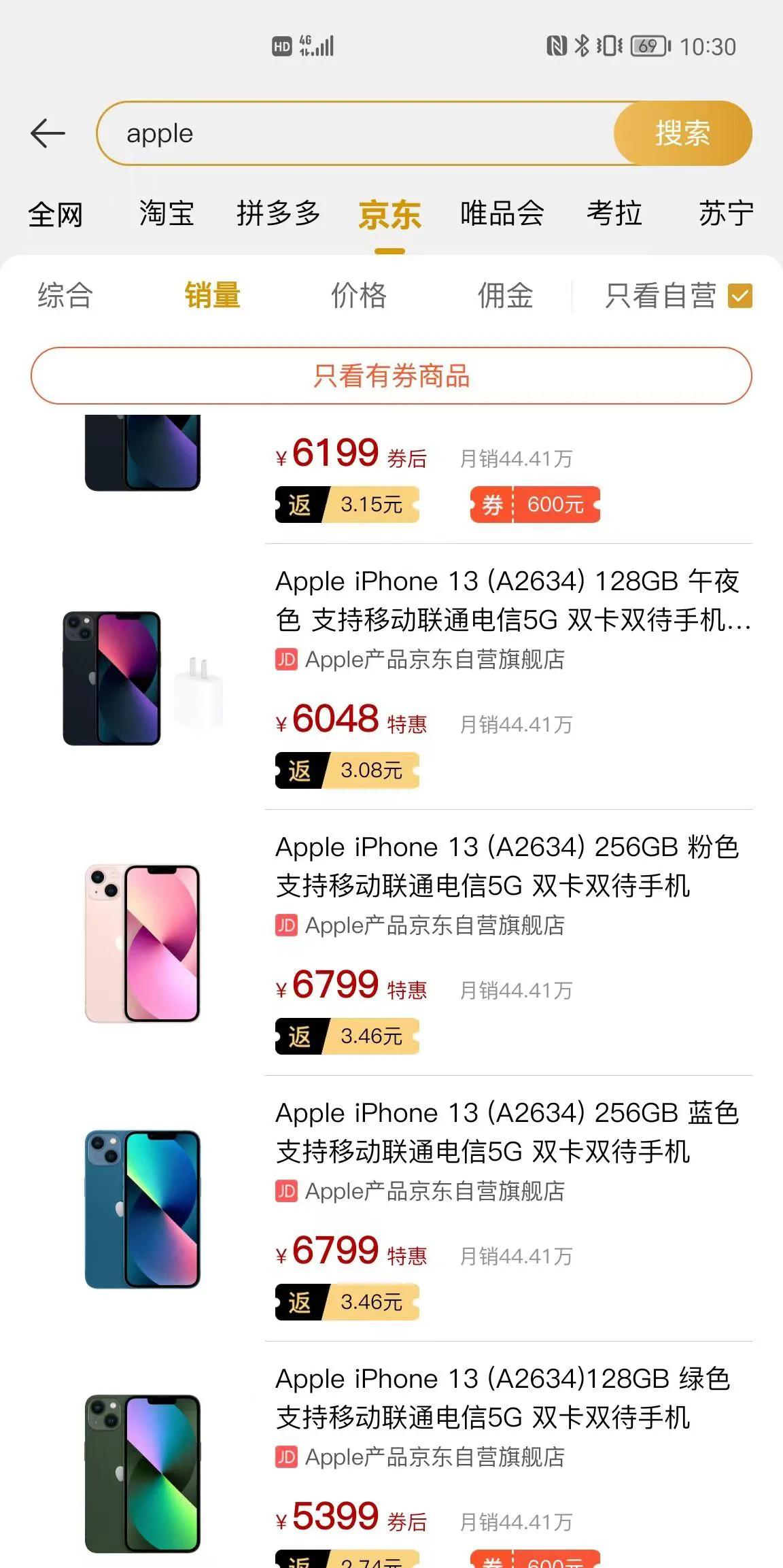Switch to the 全网 tab
This screenshot has width=783, height=1568.
(x=55, y=215)
